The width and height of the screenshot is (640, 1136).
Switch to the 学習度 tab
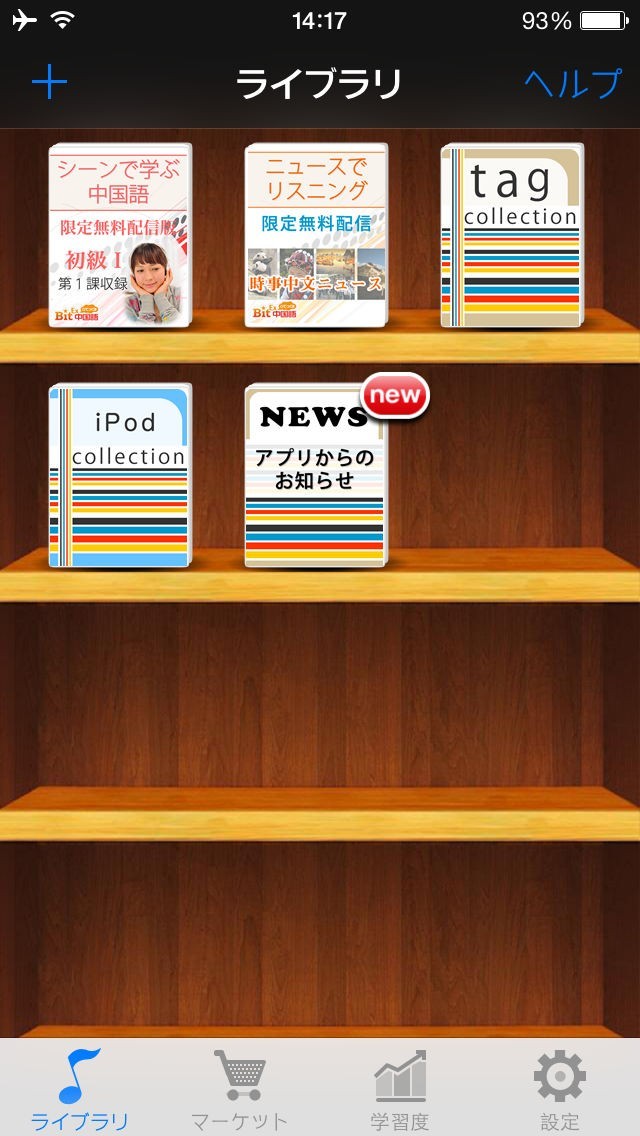[x=400, y=1088]
